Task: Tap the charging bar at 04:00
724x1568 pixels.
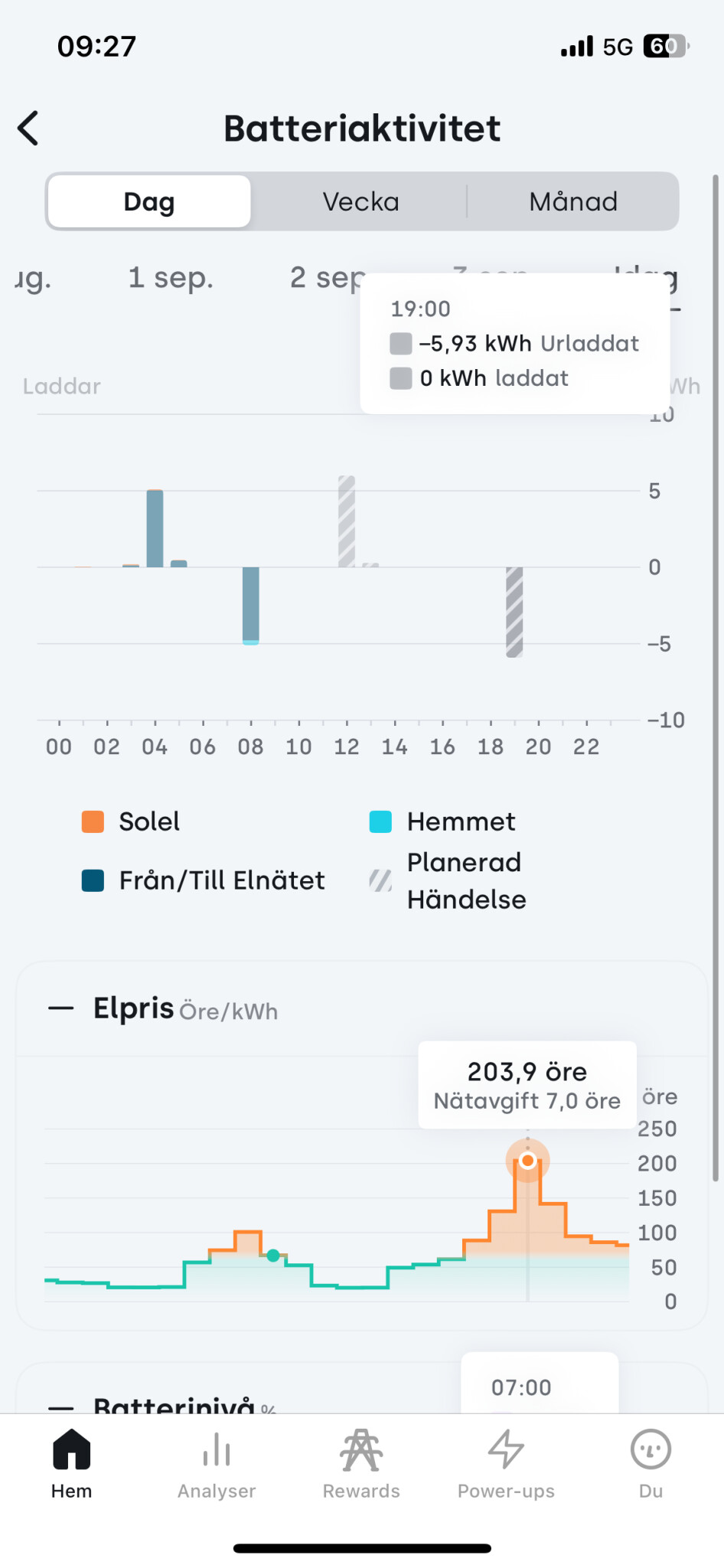Action: tap(155, 528)
